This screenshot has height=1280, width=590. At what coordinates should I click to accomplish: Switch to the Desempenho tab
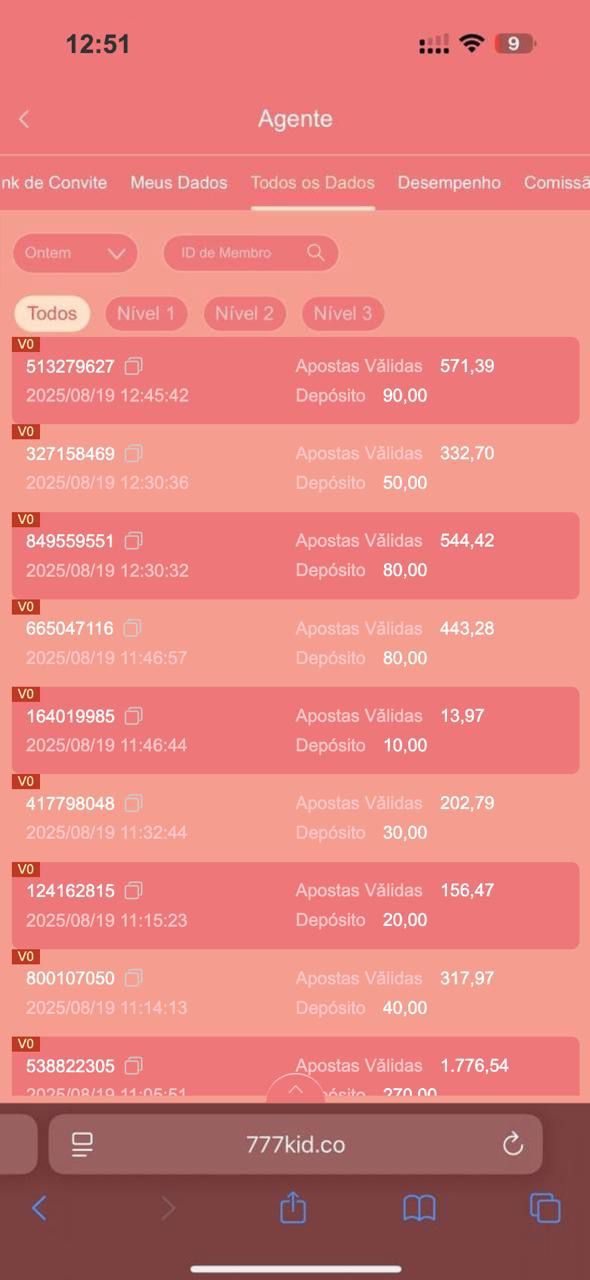tap(449, 183)
